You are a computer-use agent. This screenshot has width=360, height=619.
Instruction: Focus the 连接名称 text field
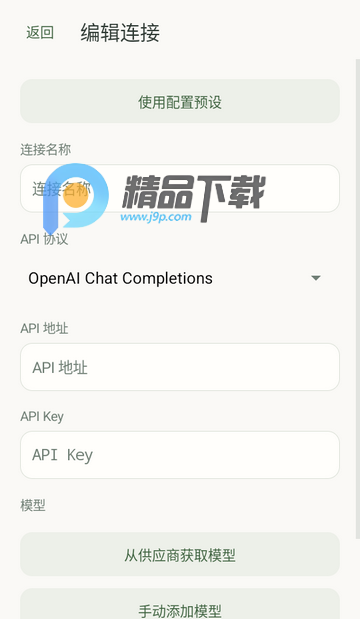(180, 189)
